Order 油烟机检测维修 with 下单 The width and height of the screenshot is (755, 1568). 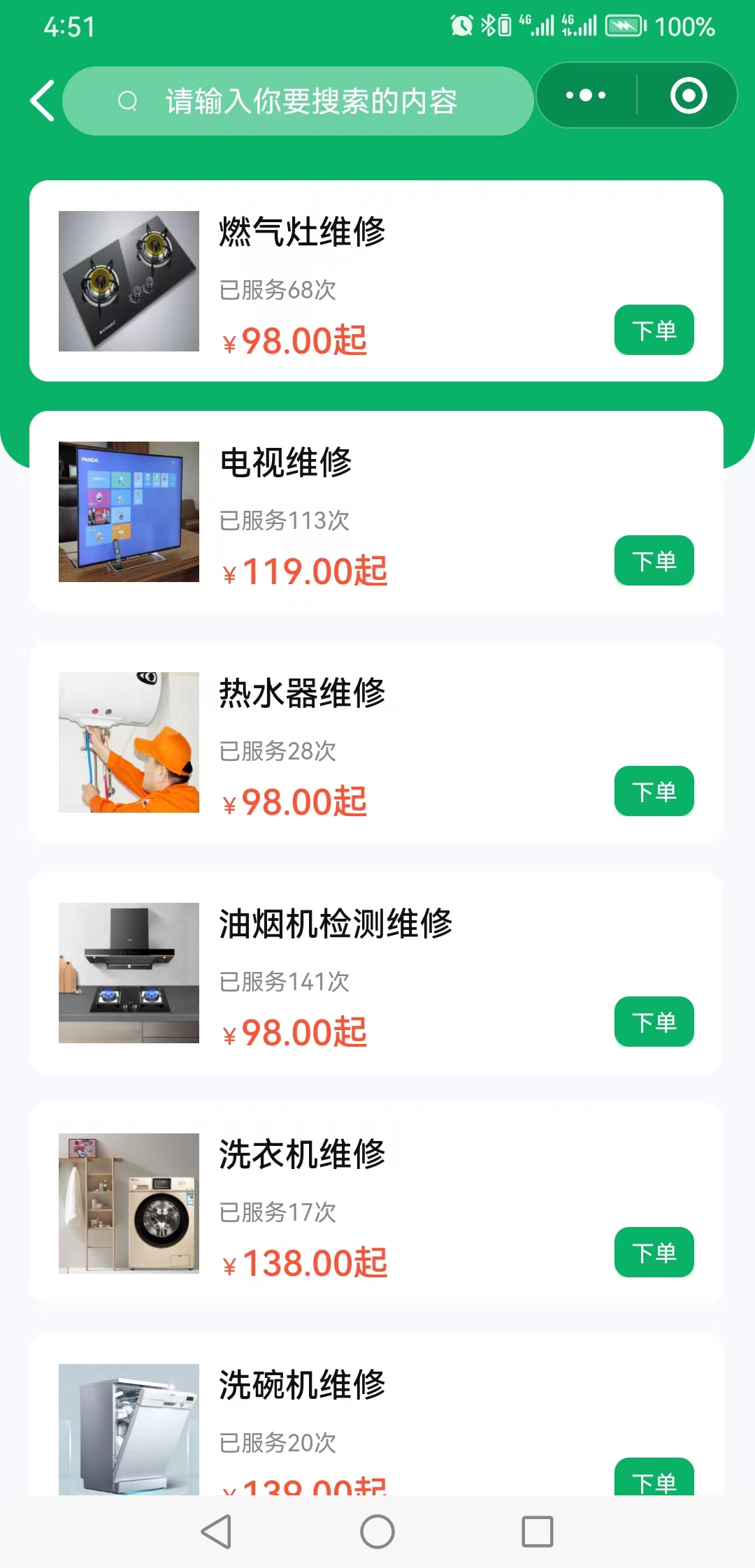pyautogui.click(x=654, y=1022)
